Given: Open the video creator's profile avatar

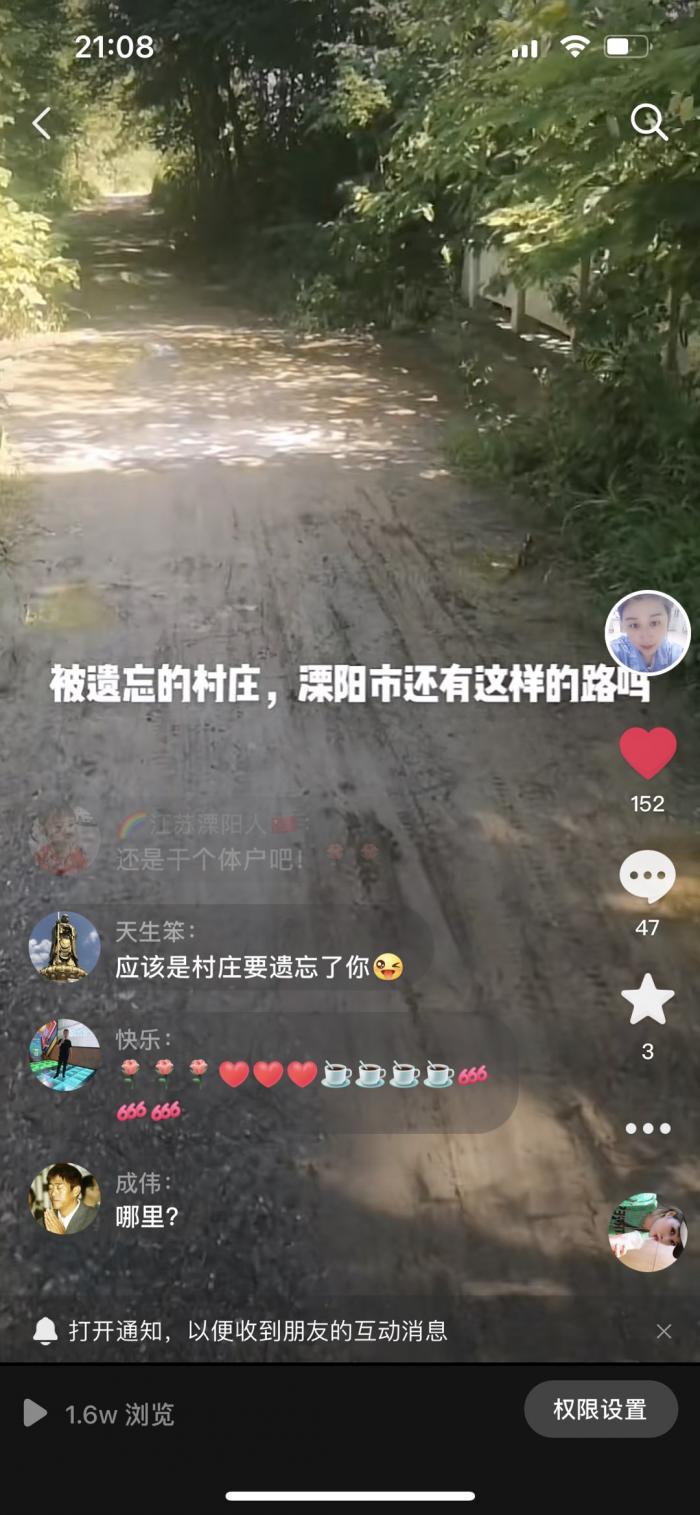Looking at the screenshot, I should pos(648,633).
